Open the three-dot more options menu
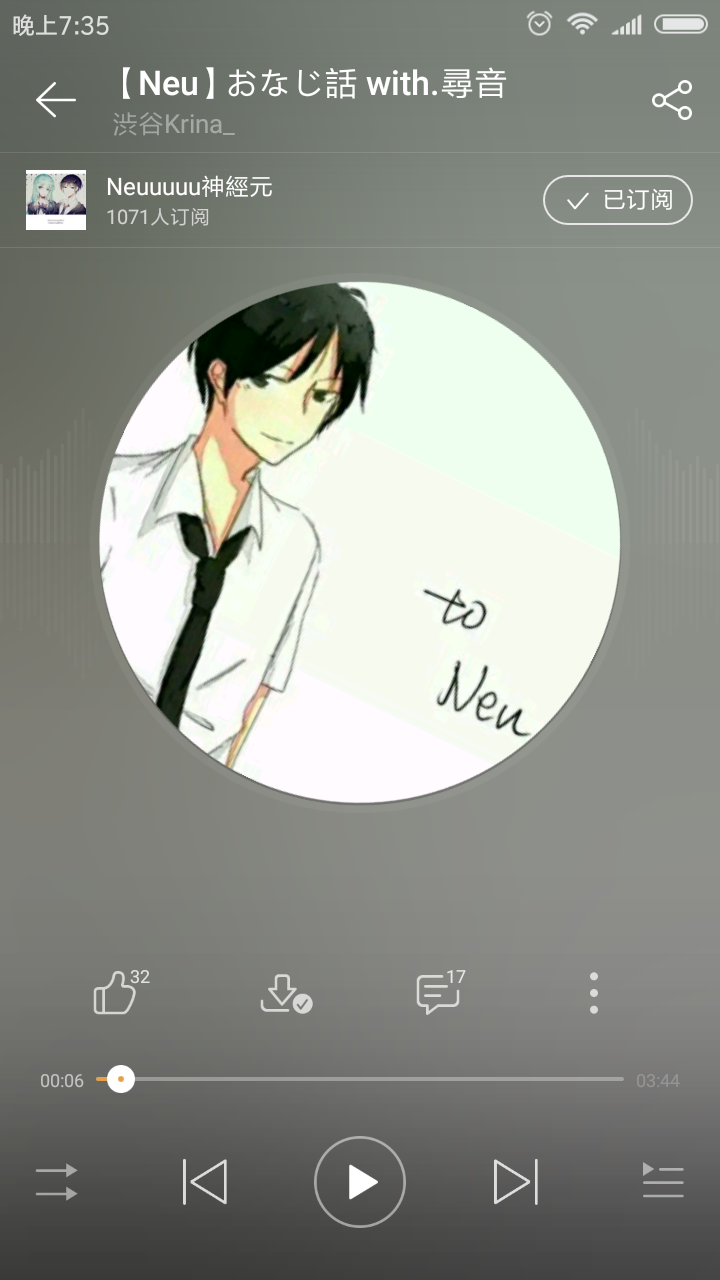720x1280 pixels. tap(594, 993)
